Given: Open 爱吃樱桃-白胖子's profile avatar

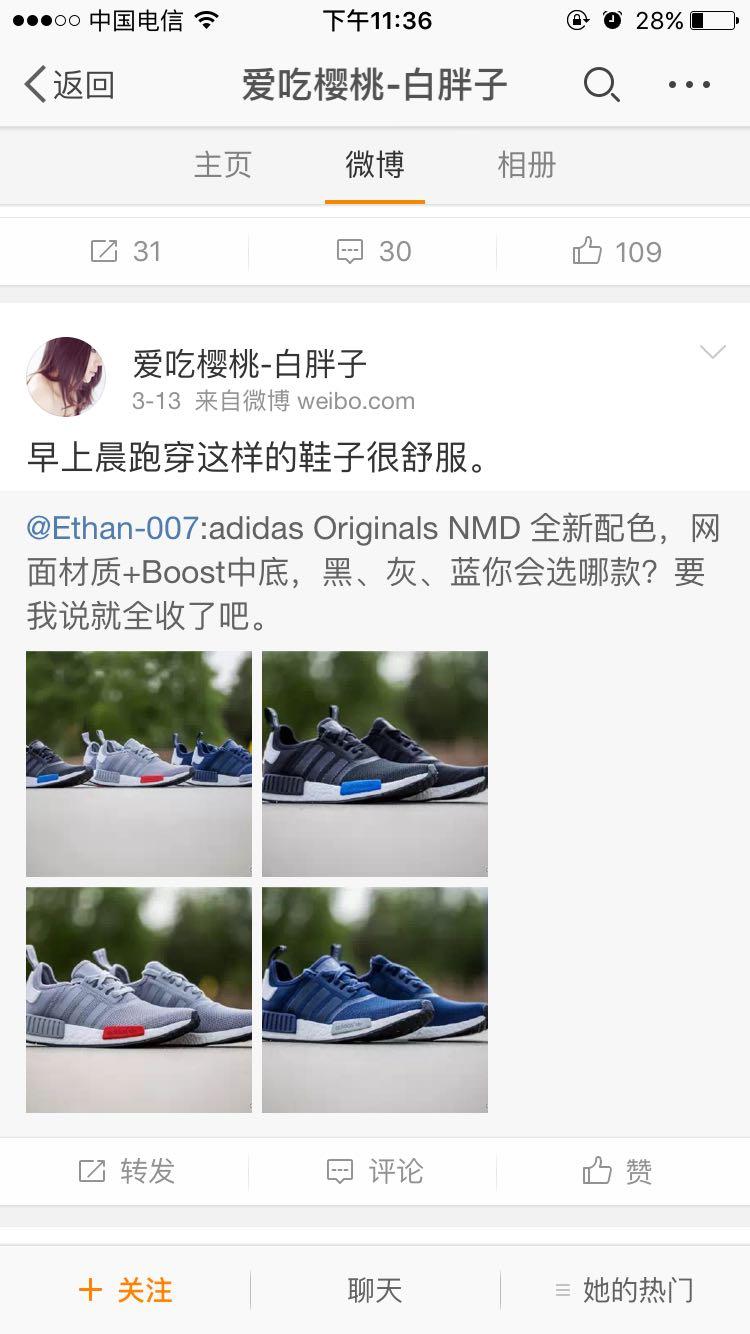Looking at the screenshot, I should (66, 377).
